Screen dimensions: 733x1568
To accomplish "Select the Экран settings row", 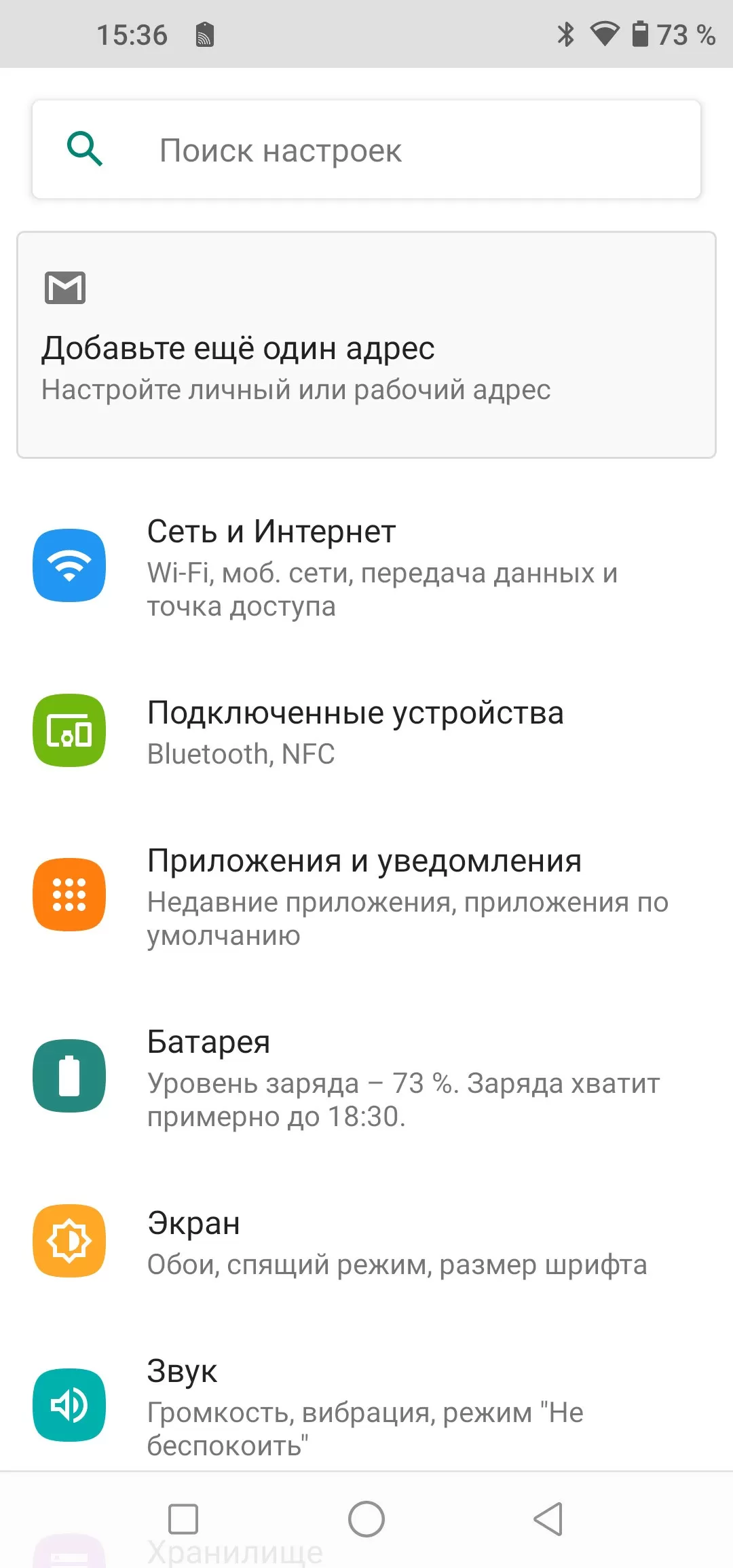I will point(366,1242).
